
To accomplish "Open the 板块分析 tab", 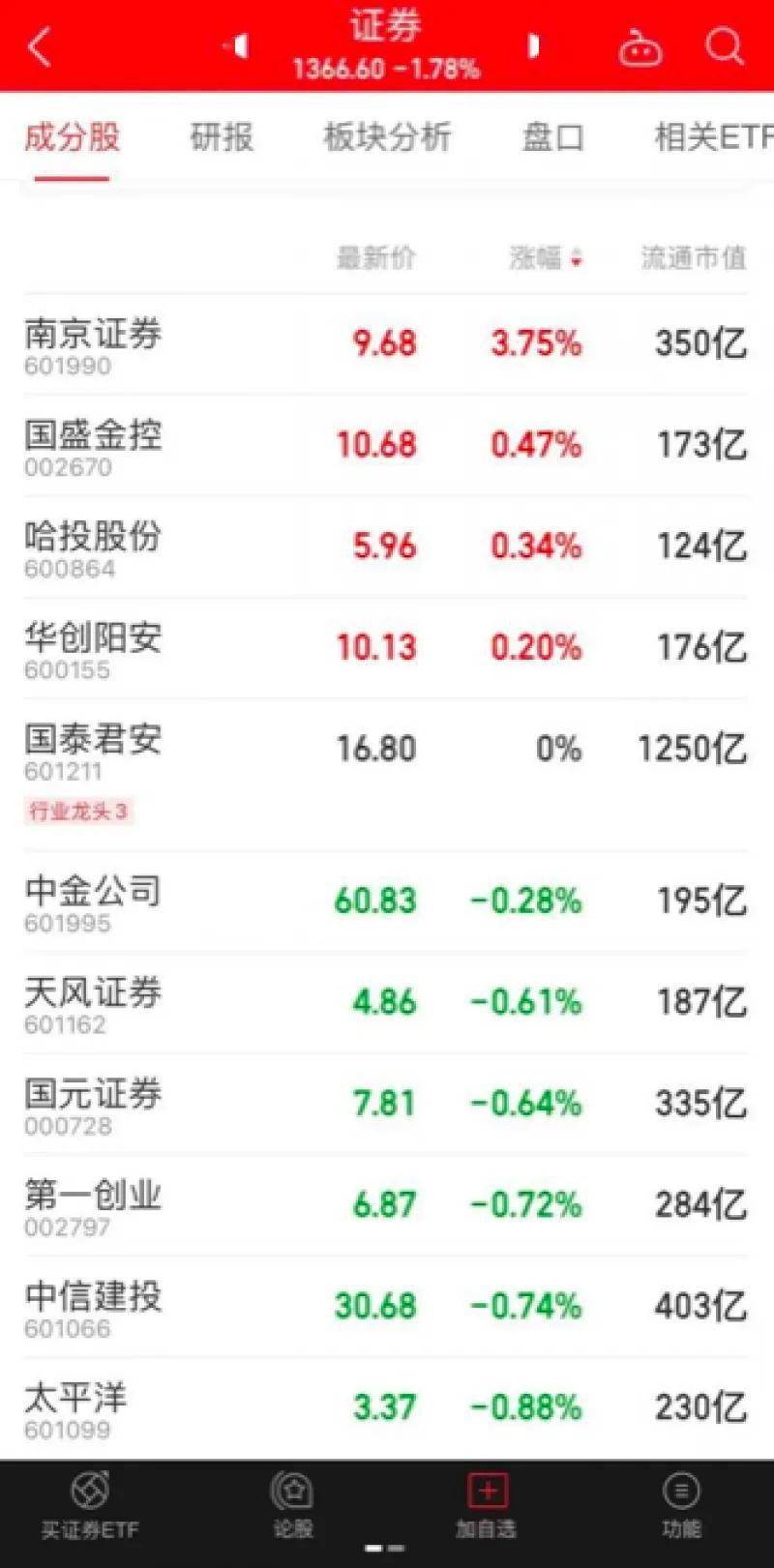I will (x=387, y=137).
